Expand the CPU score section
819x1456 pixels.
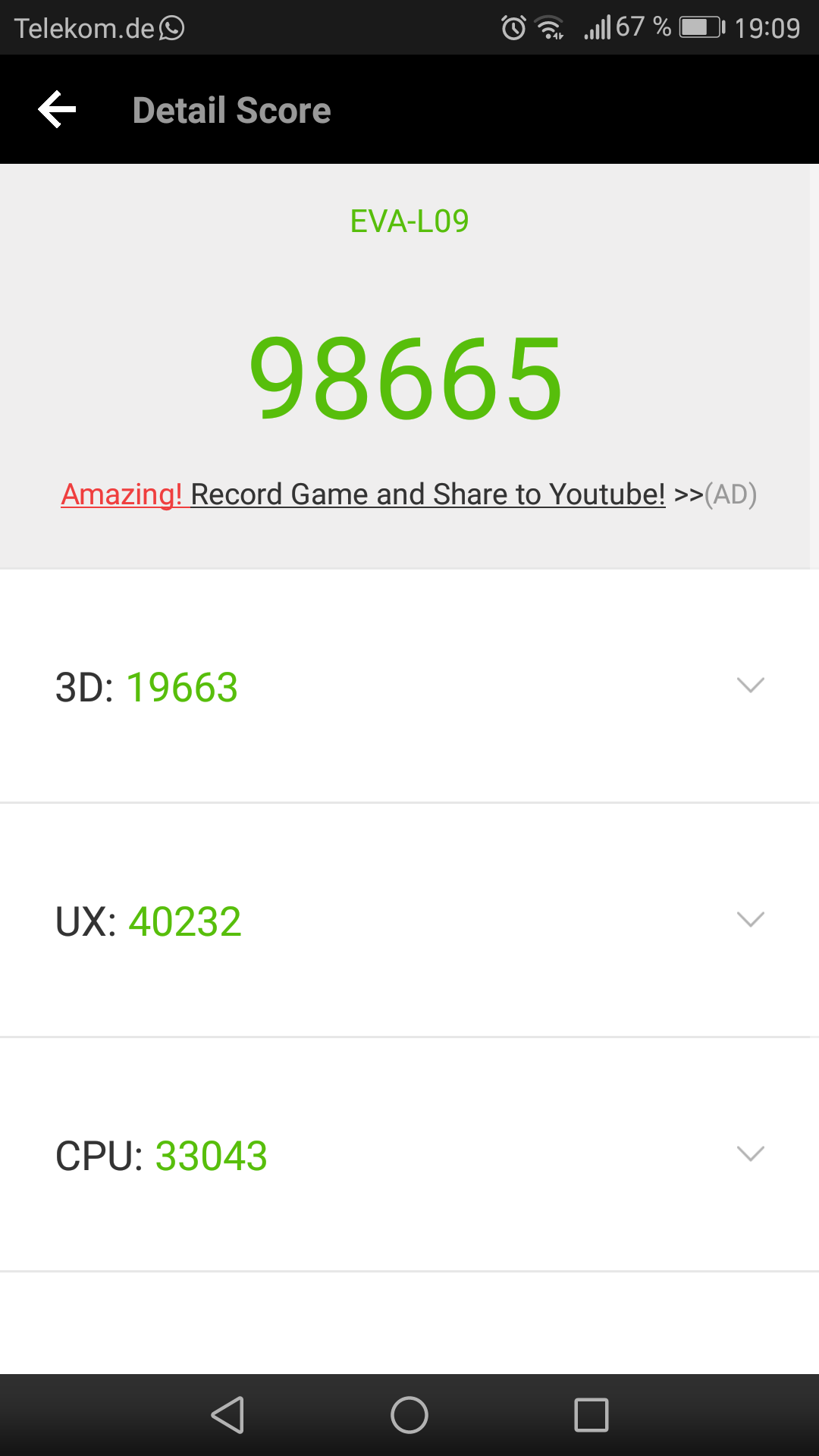(409, 1155)
